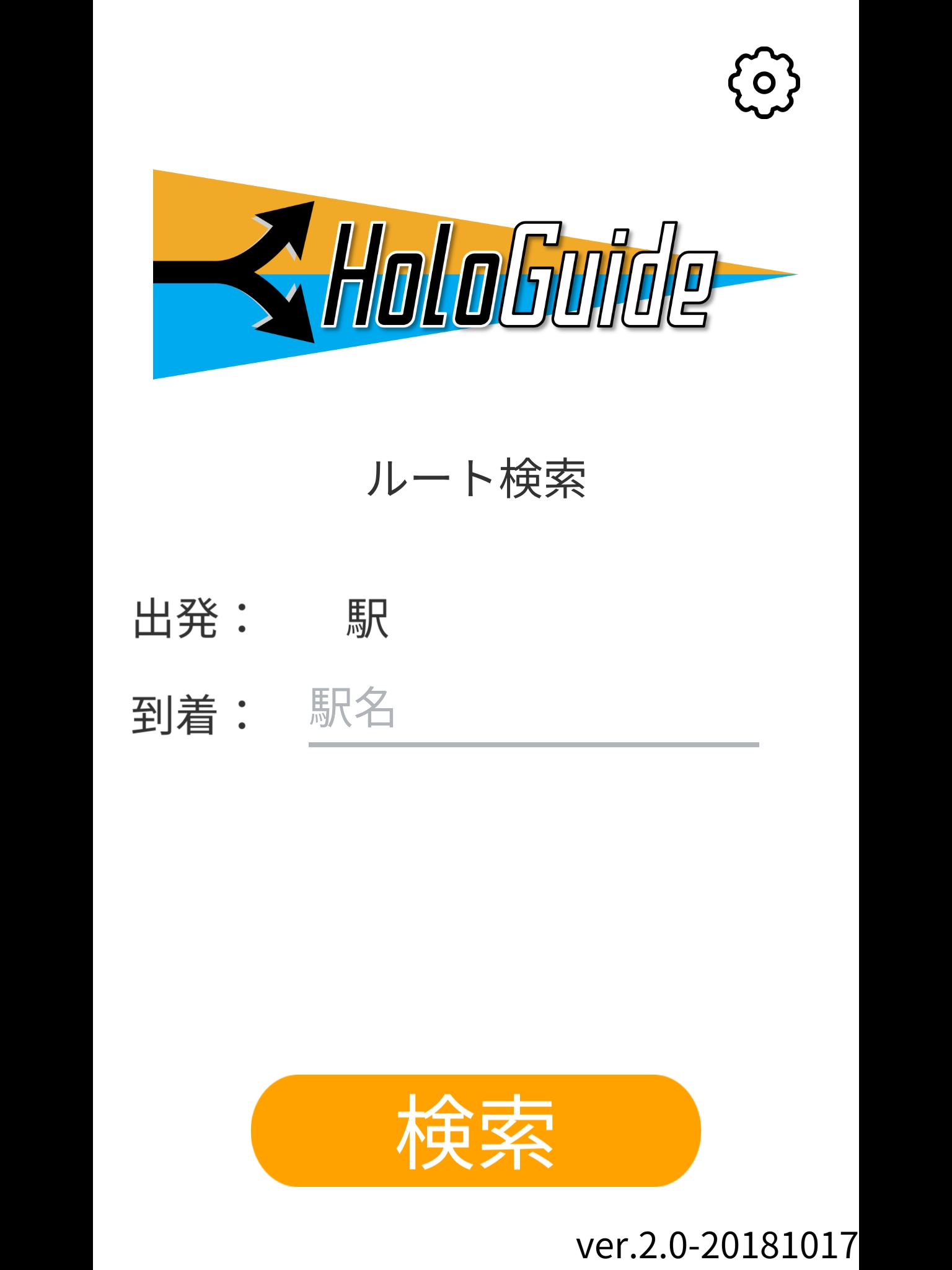Open the settings gear icon
This screenshot has width=952, height=1270.
(764, 82)
